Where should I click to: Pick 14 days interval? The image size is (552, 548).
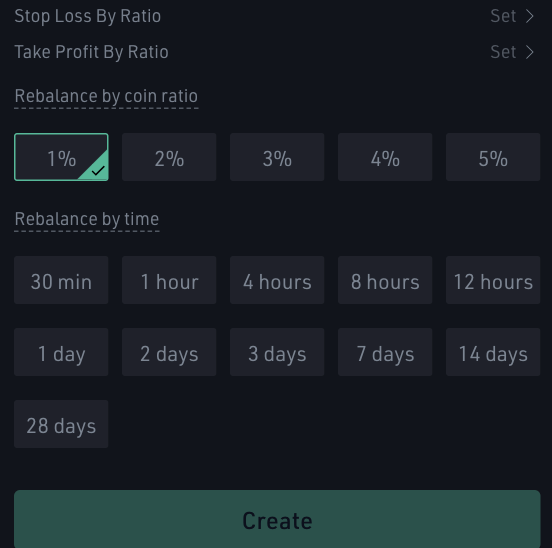(493, 352)
